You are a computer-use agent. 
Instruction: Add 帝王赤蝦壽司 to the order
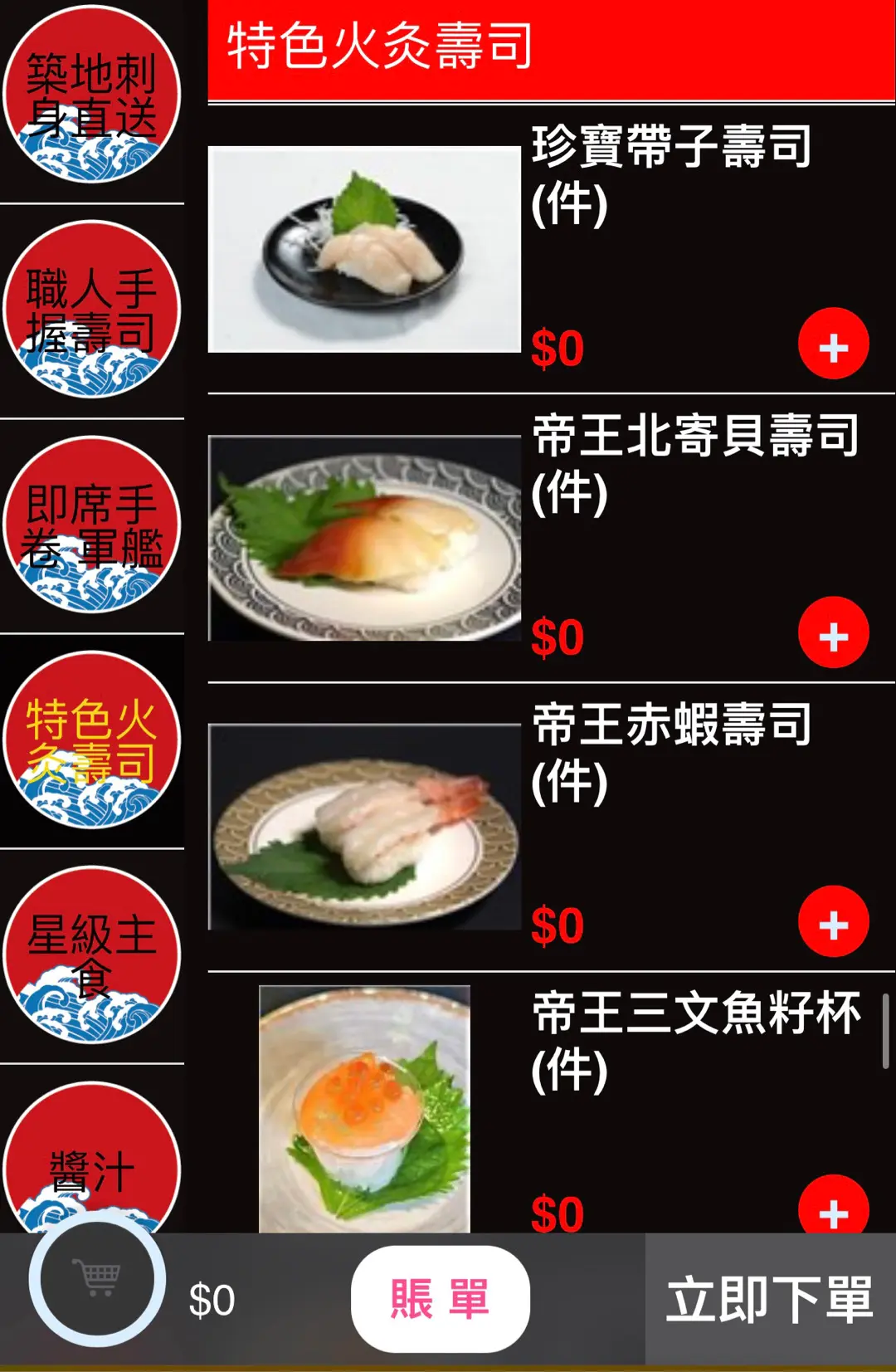[833, 922]
